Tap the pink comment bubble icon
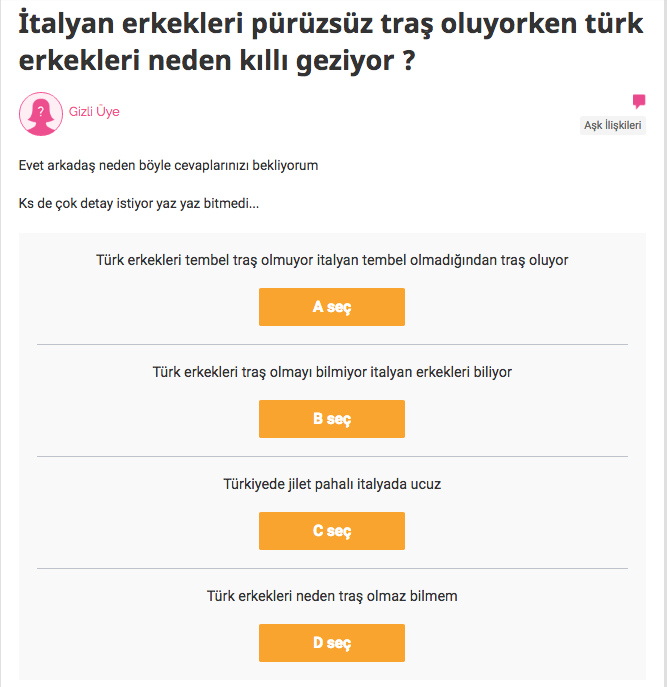 pos(639,101)
